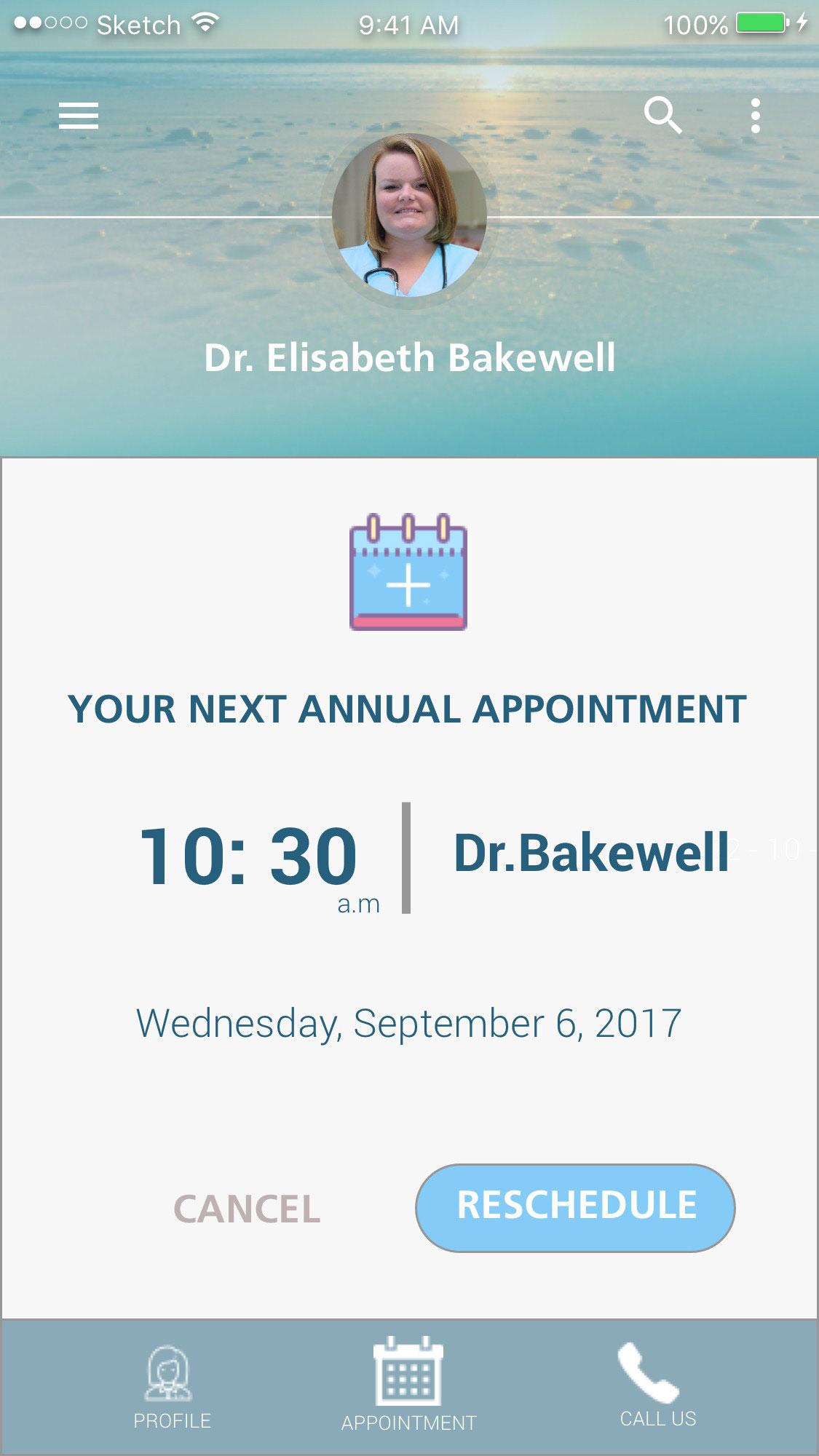Cancel the annual appointment
Screen dimensions: 819x1456
pyautogui.click(x=247, y=1209)
